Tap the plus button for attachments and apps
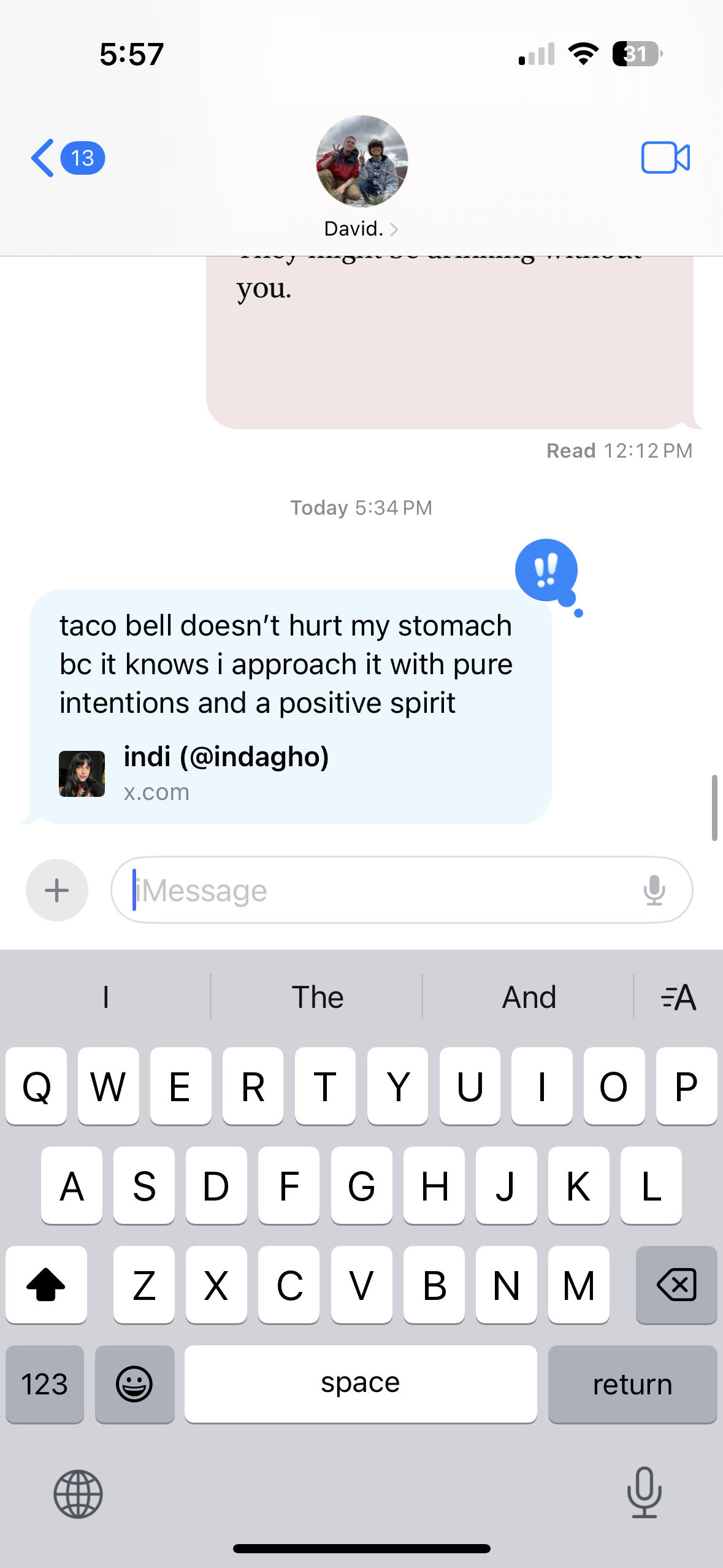 click(x=57, y=890)
